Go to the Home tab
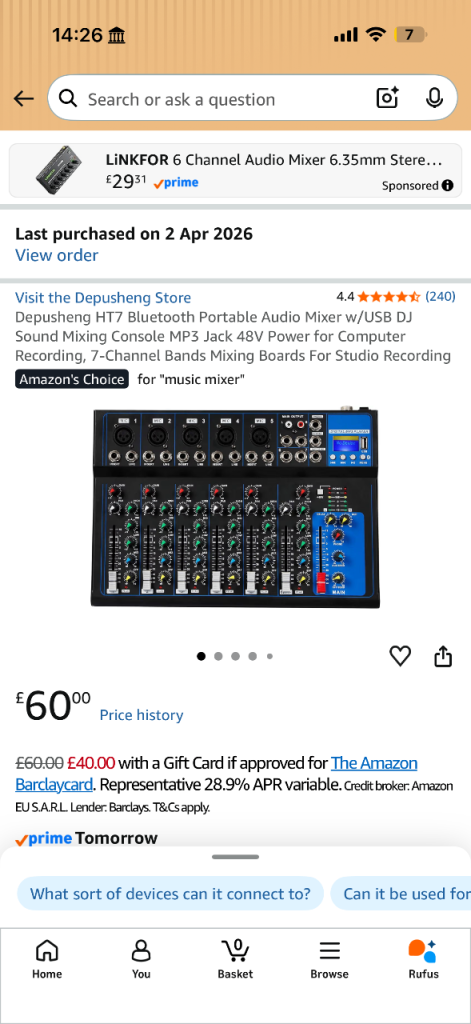This screenshot has height=1024, width=471. click(x=47, y=959)
